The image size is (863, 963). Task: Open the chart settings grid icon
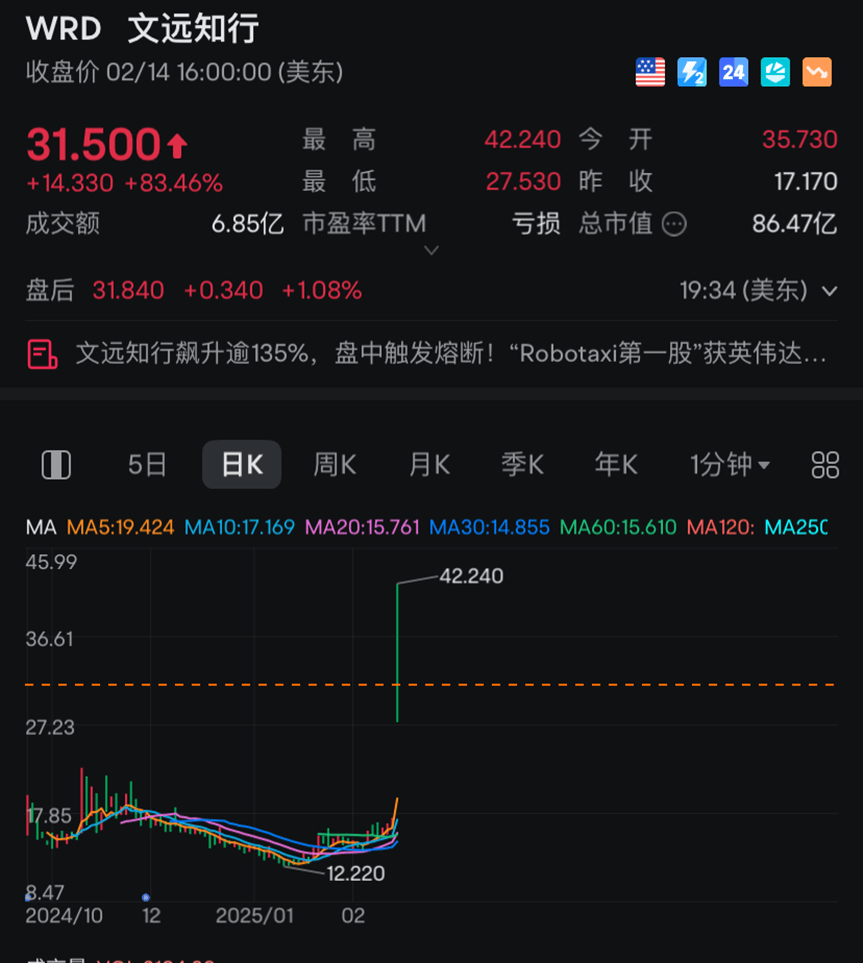pos(825,465)
